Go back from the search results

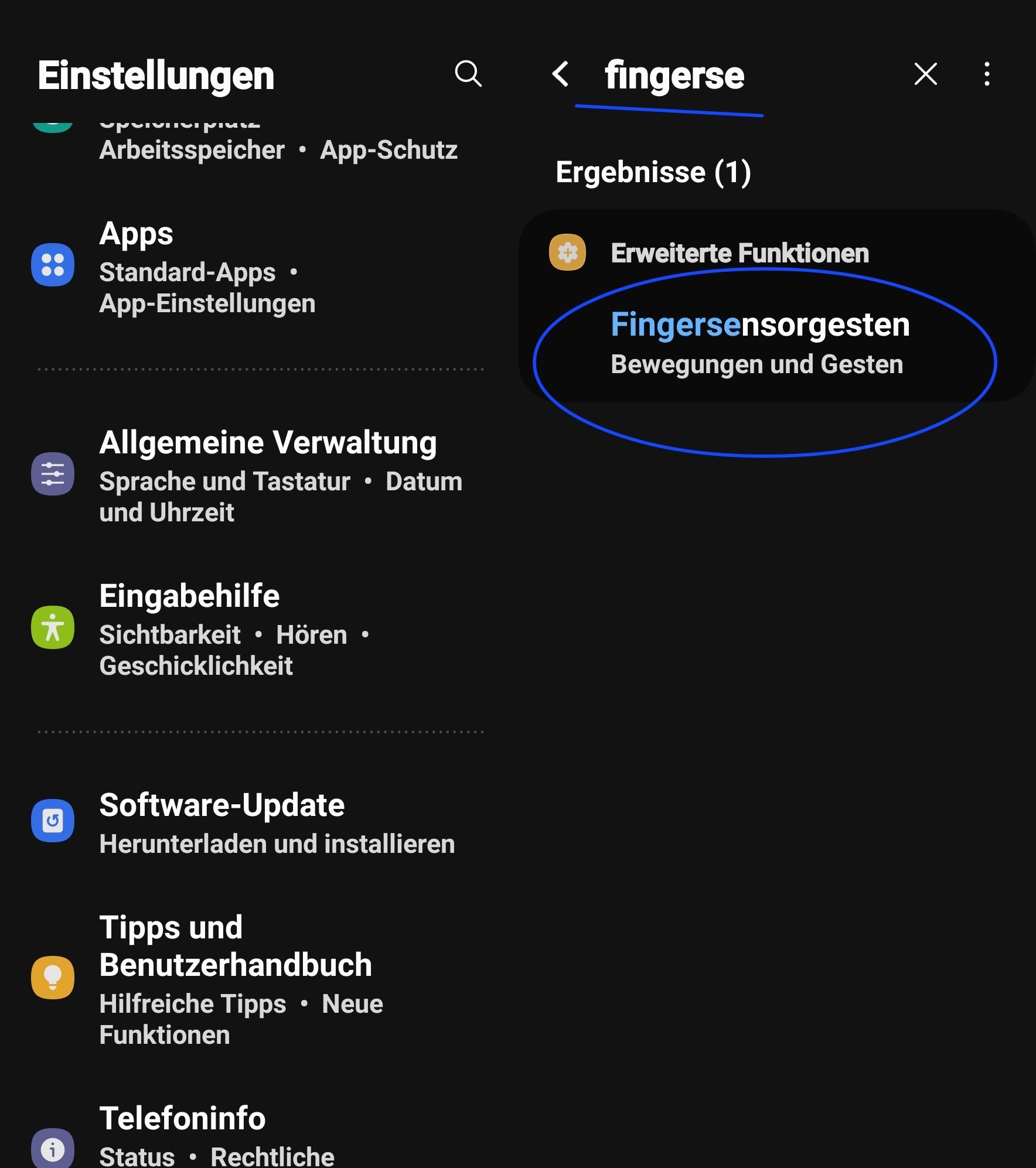pos(561,74)
